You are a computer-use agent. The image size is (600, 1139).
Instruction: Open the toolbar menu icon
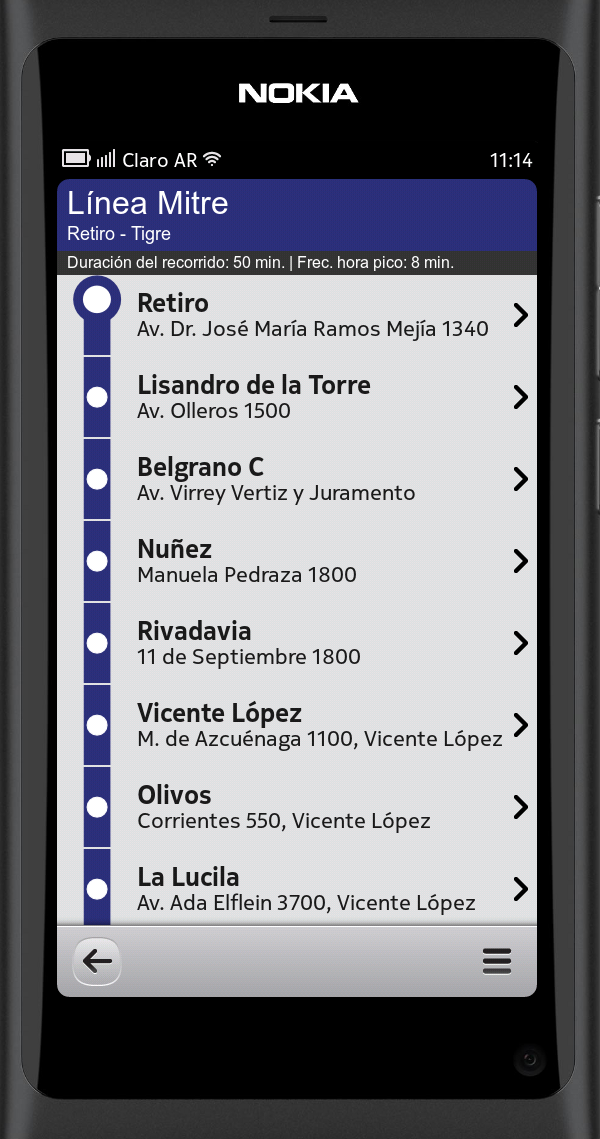point(496,962)
